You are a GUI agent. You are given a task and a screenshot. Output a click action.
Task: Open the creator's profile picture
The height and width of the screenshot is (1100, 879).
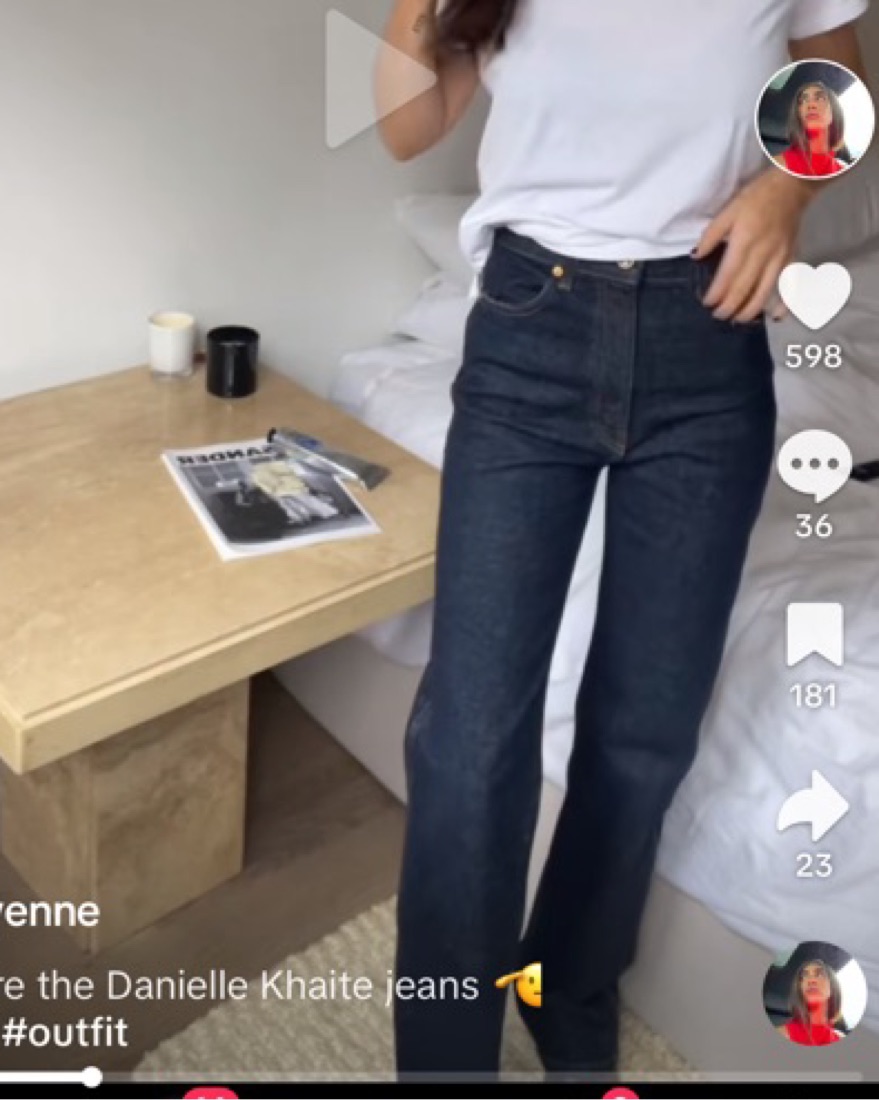click(x=813, y=119)
